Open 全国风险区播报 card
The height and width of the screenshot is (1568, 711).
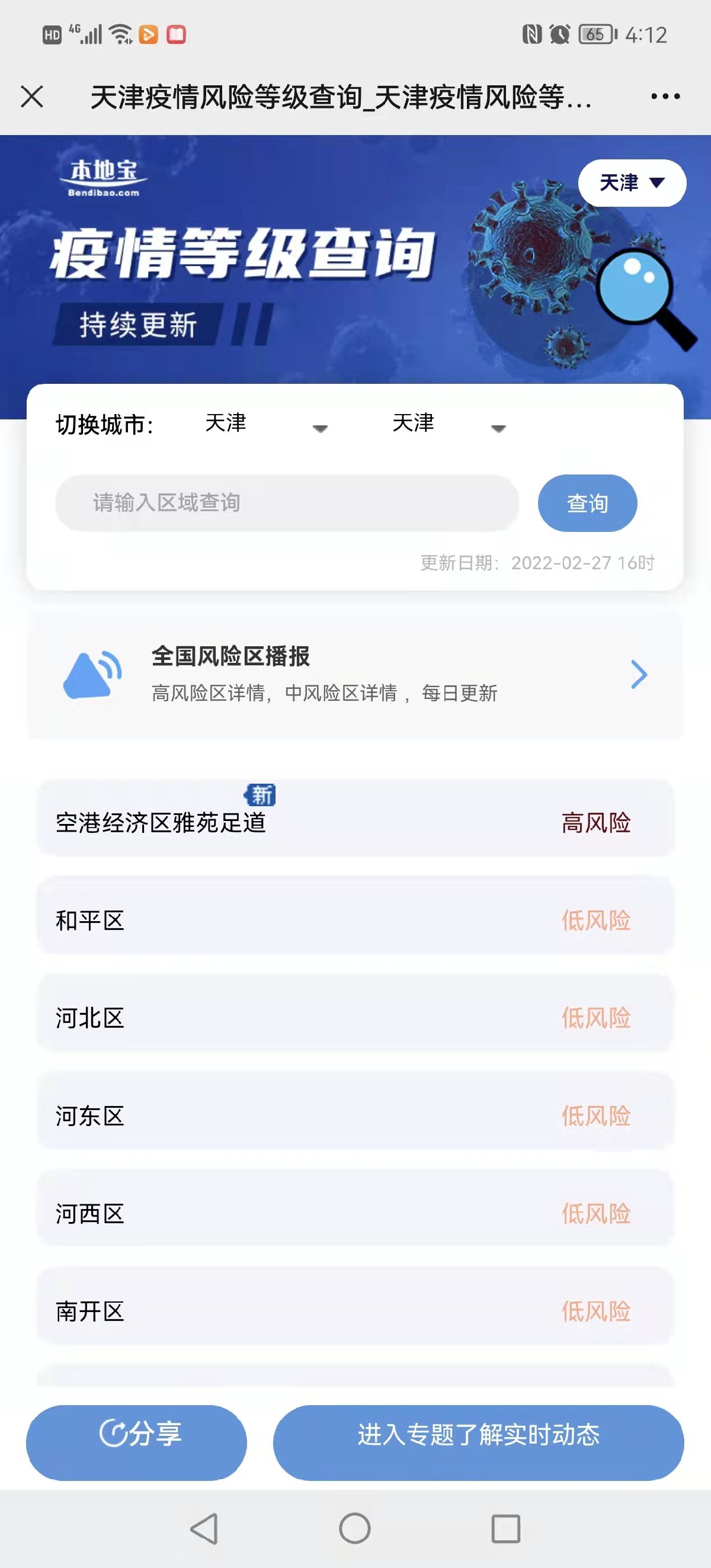click(355, 675)
